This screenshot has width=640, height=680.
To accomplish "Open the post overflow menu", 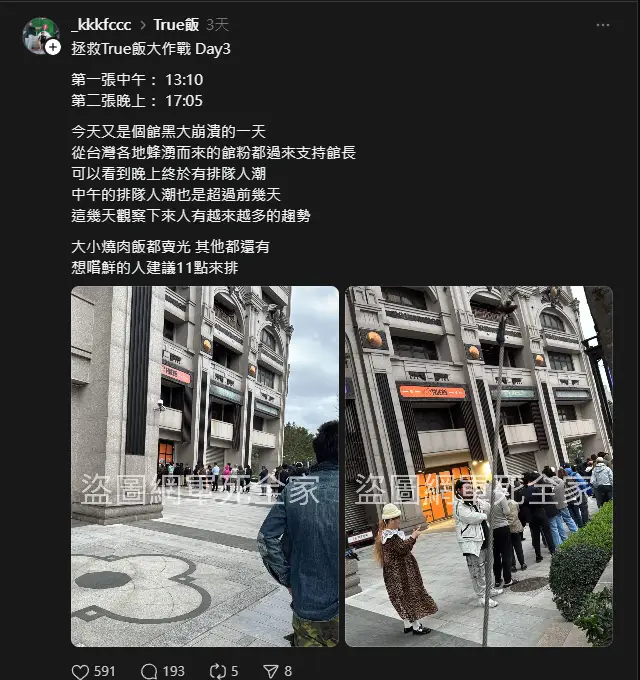I will tap(602, 25).
